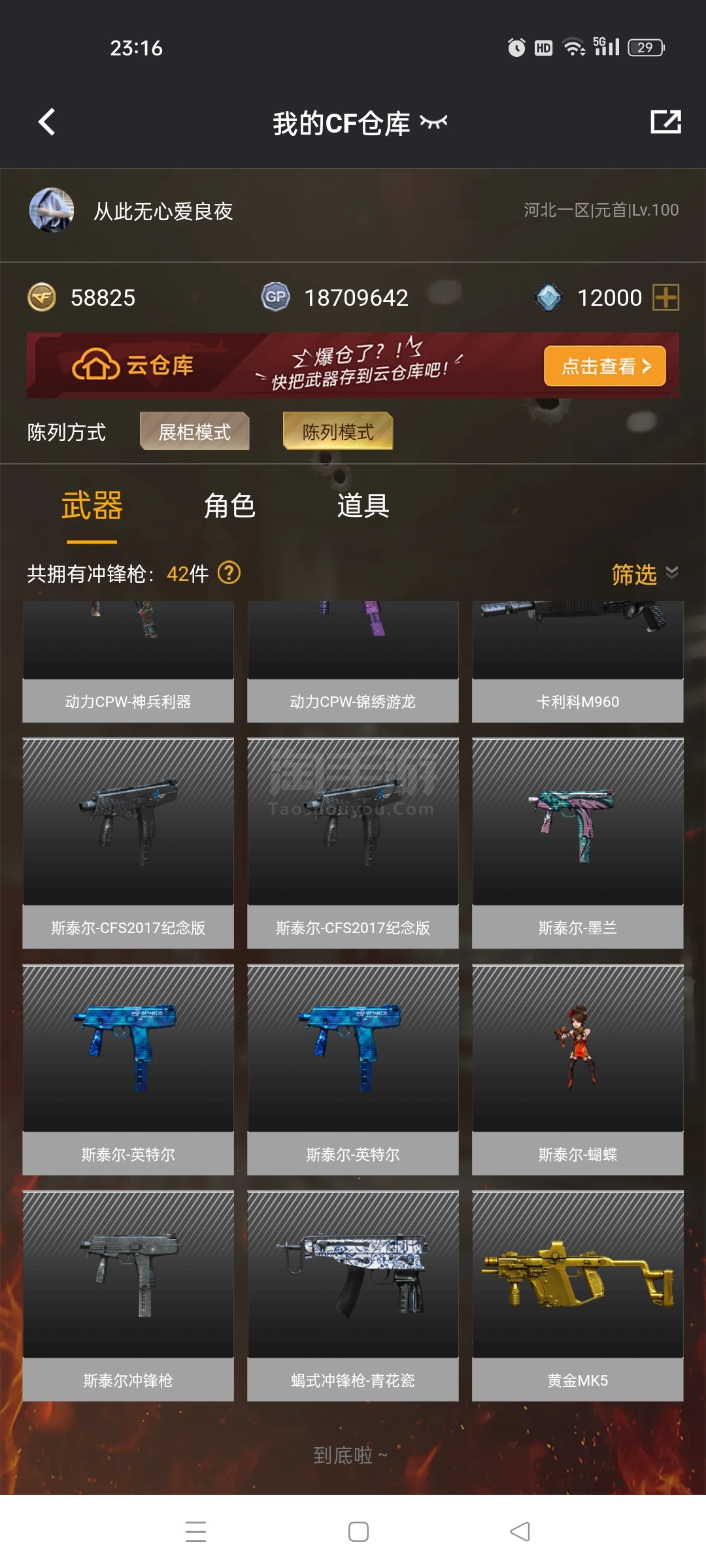
Task: Tap the system home button
Action: 358,1531
